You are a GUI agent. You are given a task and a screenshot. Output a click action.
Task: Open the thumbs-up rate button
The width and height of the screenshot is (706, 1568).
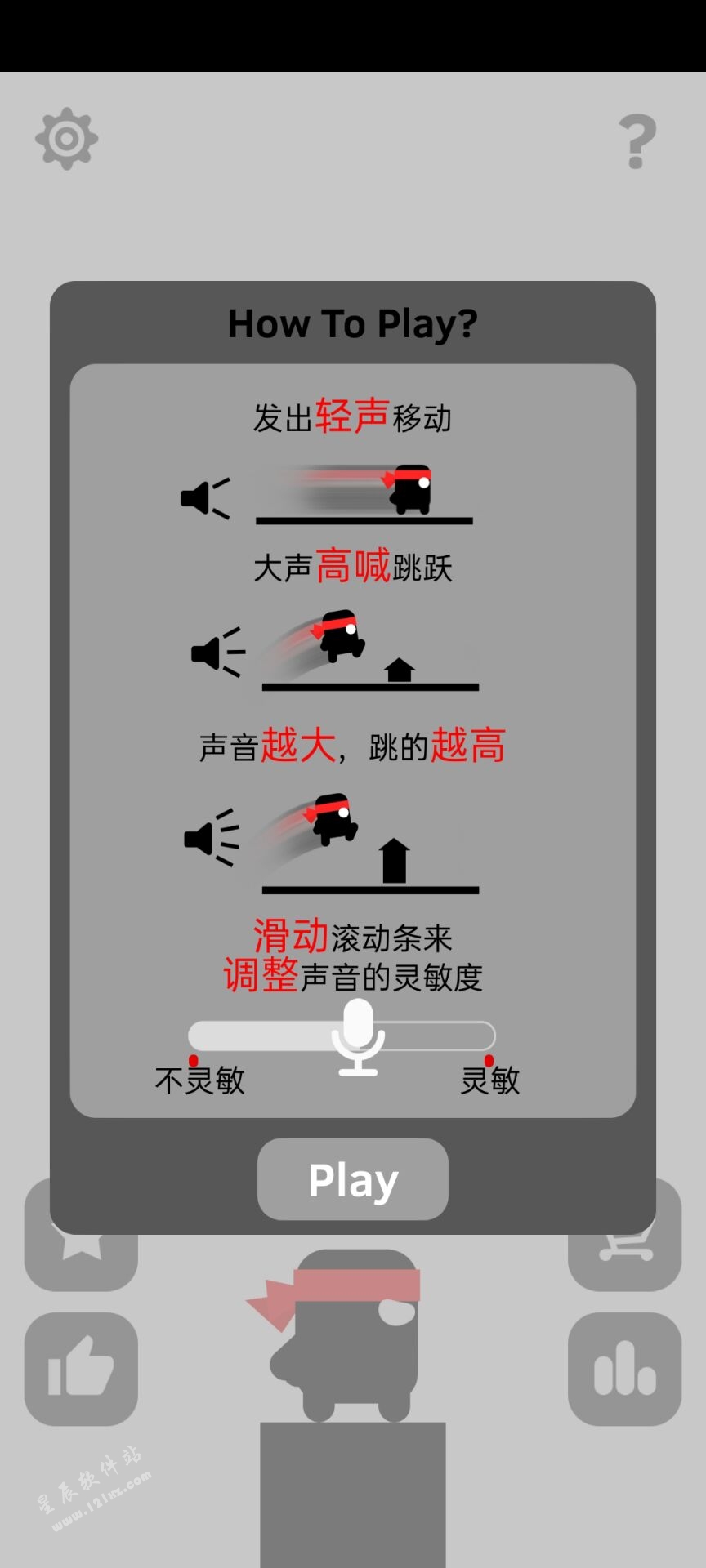click(x=81, y=1370)
